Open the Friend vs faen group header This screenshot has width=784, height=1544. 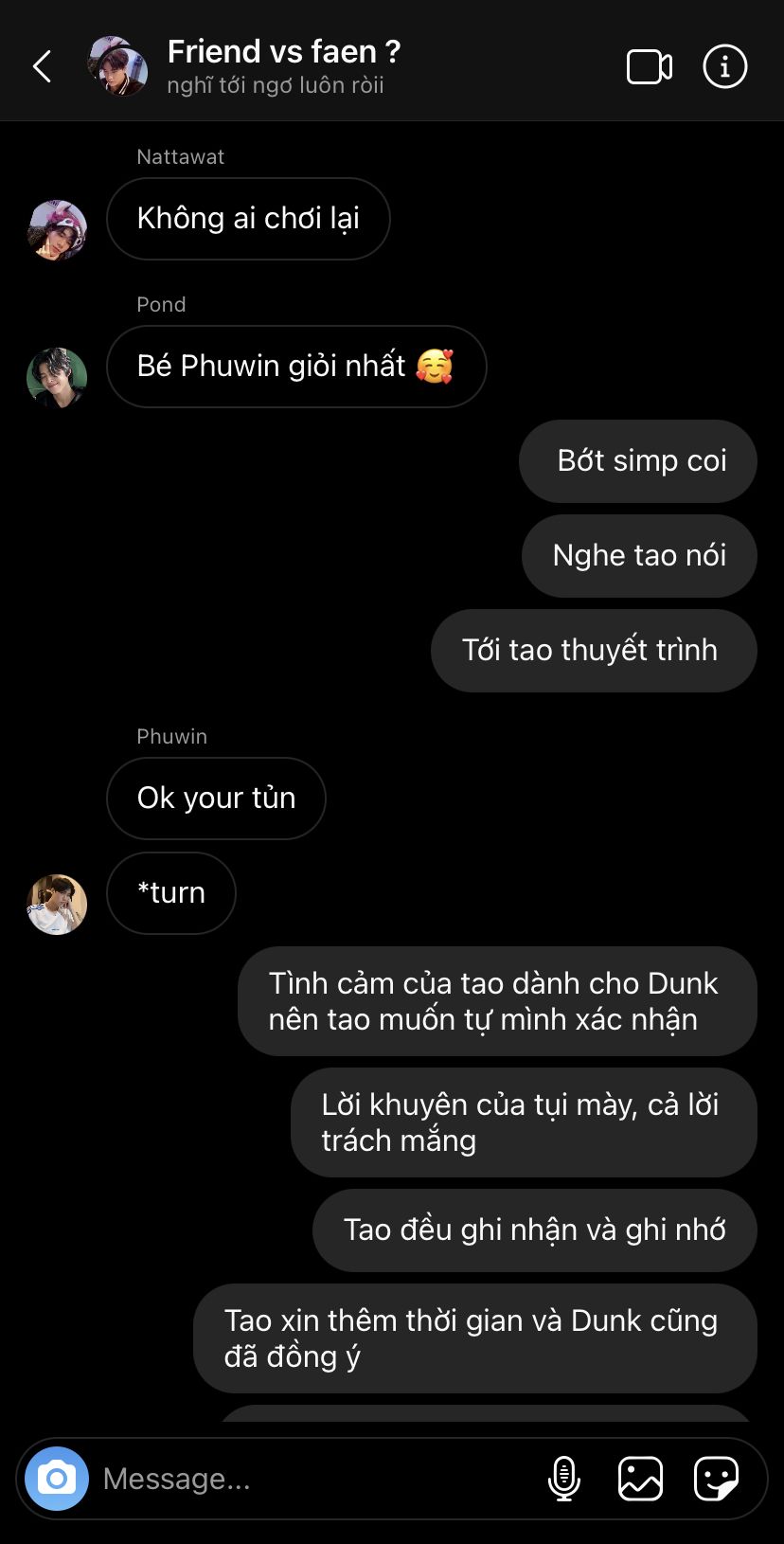click(x=283, y=65)
